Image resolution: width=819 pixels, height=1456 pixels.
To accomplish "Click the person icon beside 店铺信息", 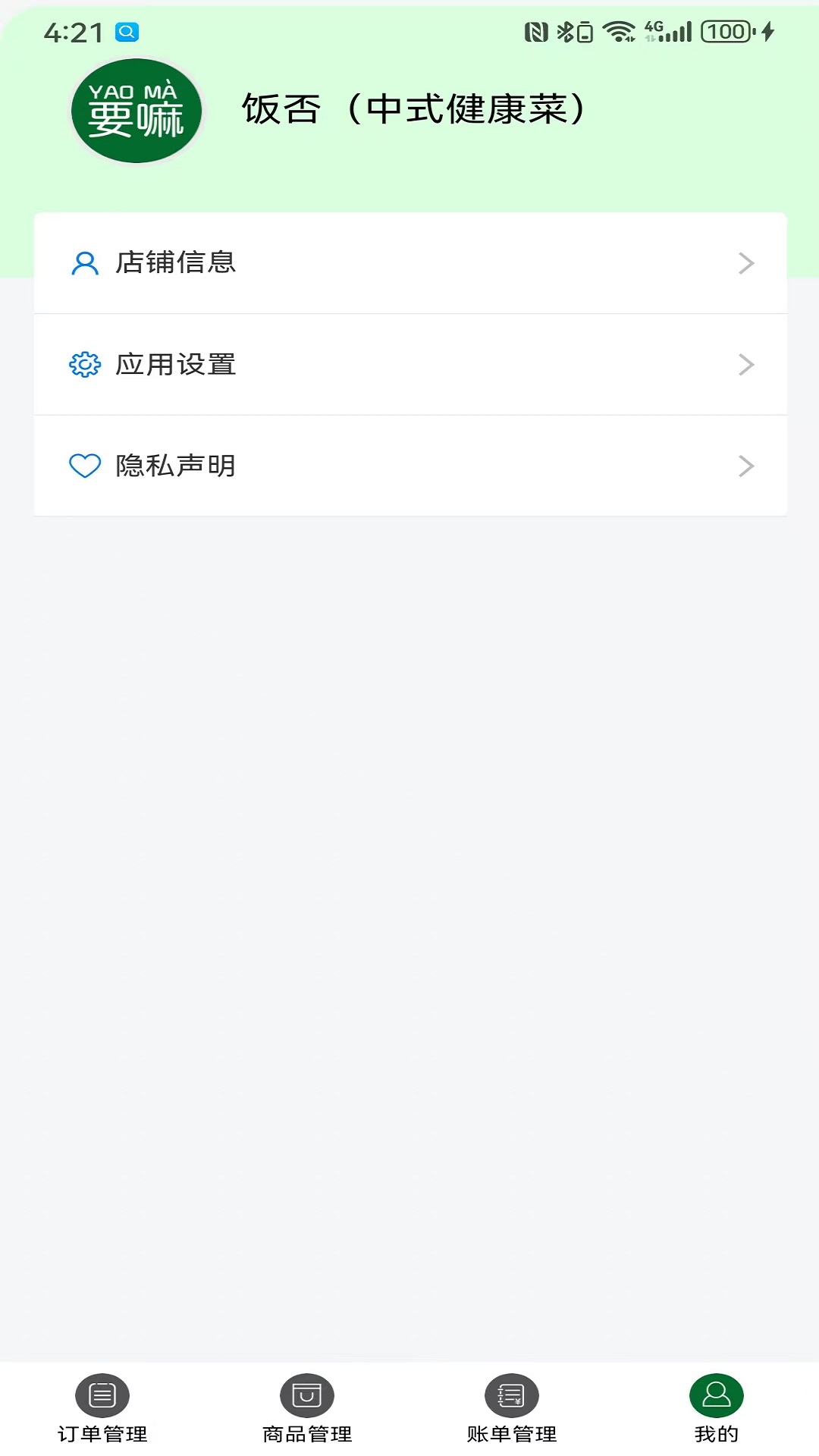I will 84,262.
